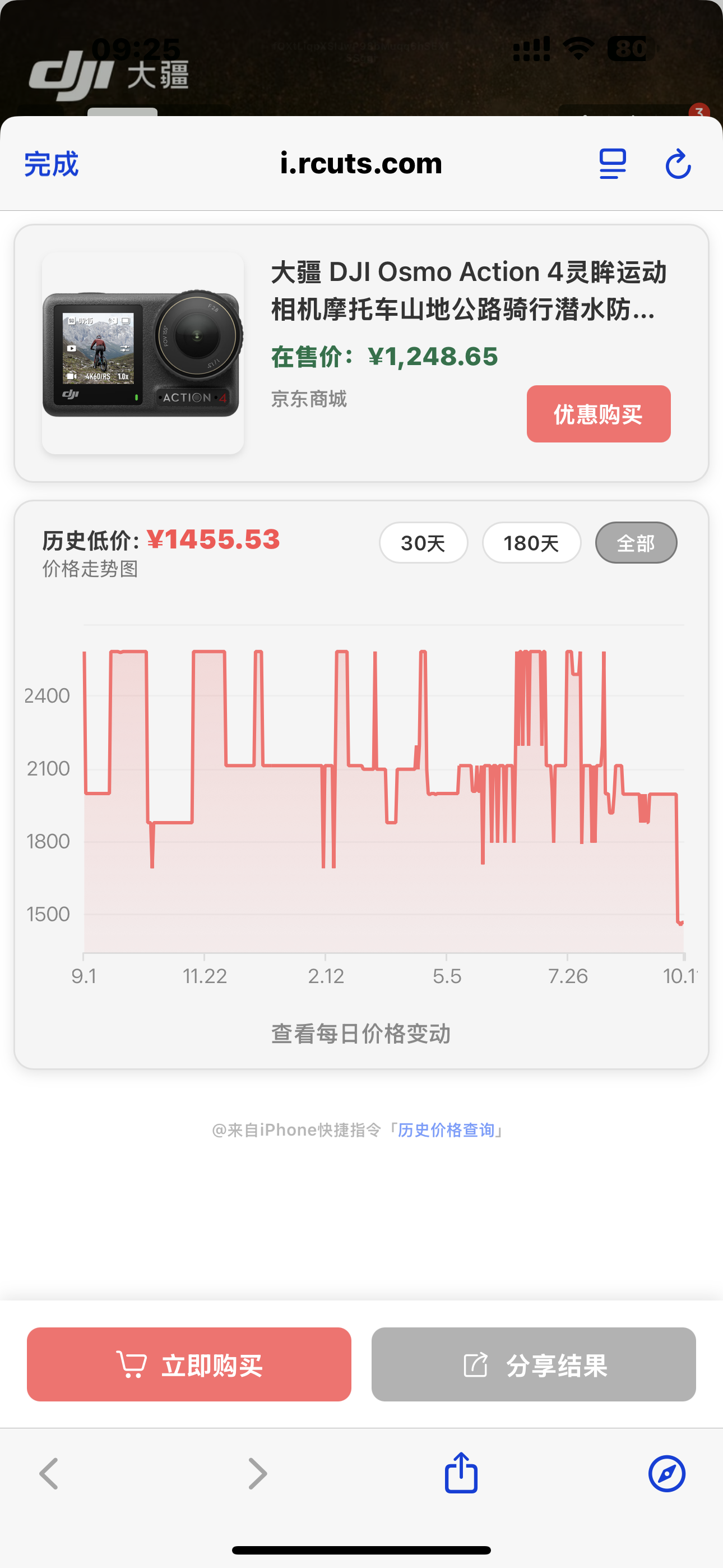Switch price chart to 30天

423,543
